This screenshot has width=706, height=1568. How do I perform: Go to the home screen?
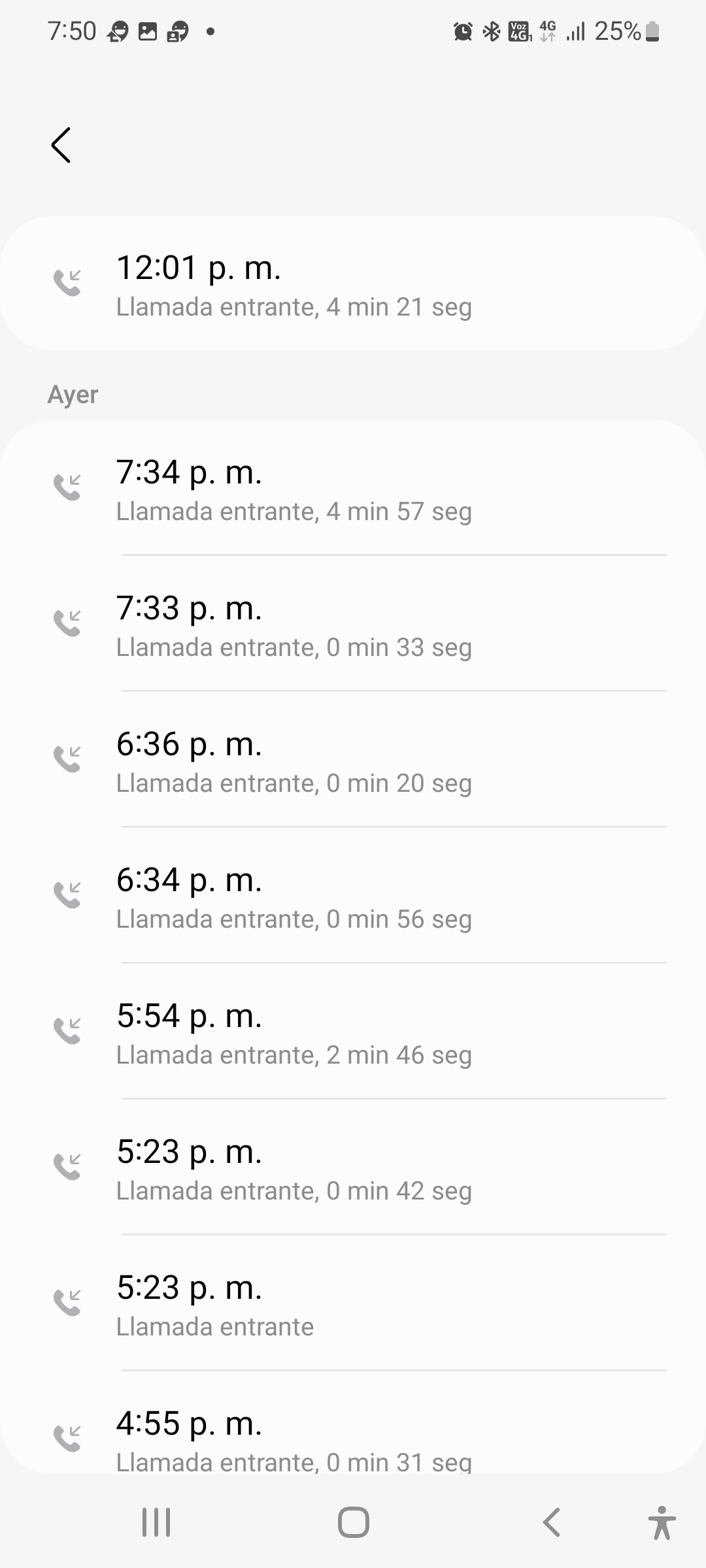tap(354, 1522)
